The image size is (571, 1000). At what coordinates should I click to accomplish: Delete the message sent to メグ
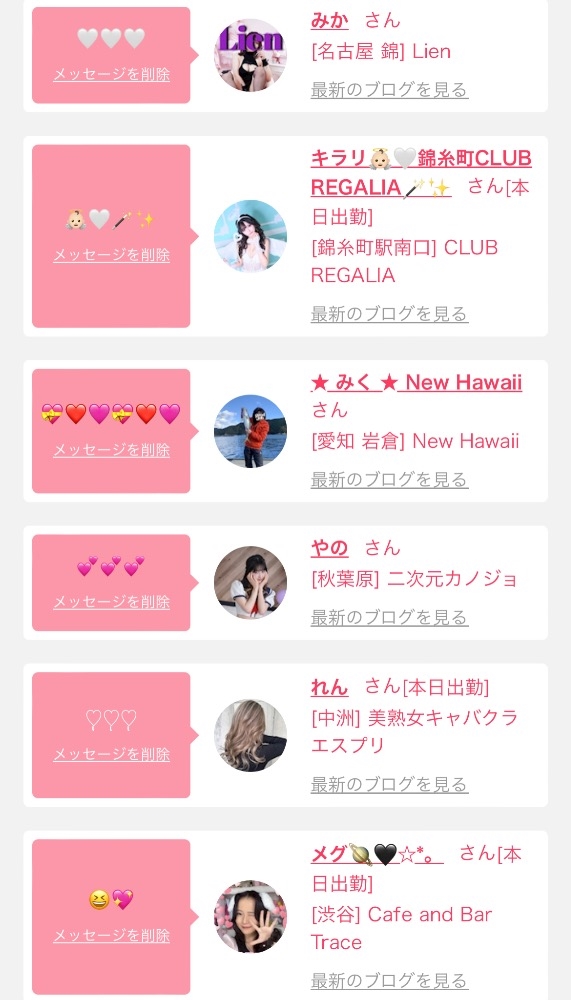[112, 936]
